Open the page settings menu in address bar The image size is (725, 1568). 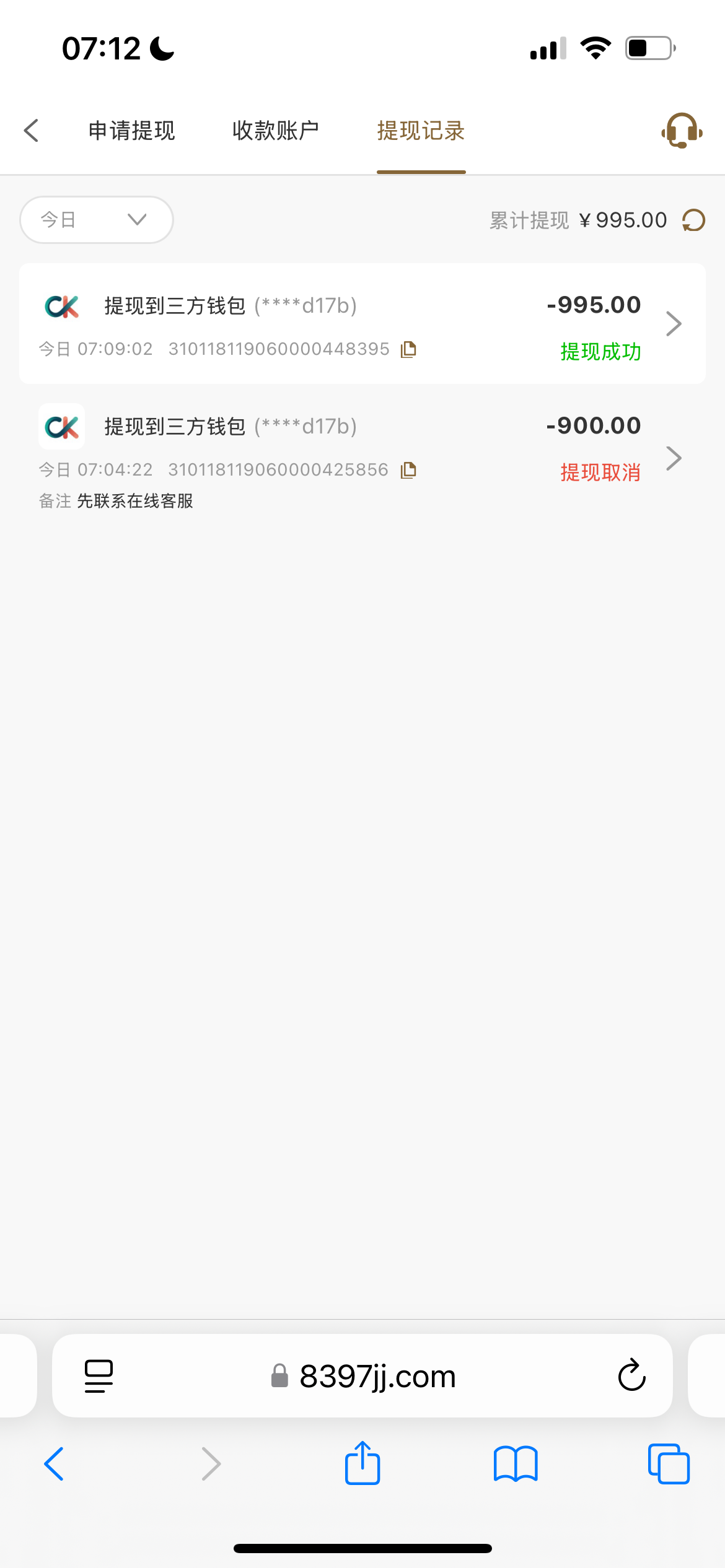coord(99,1376)
